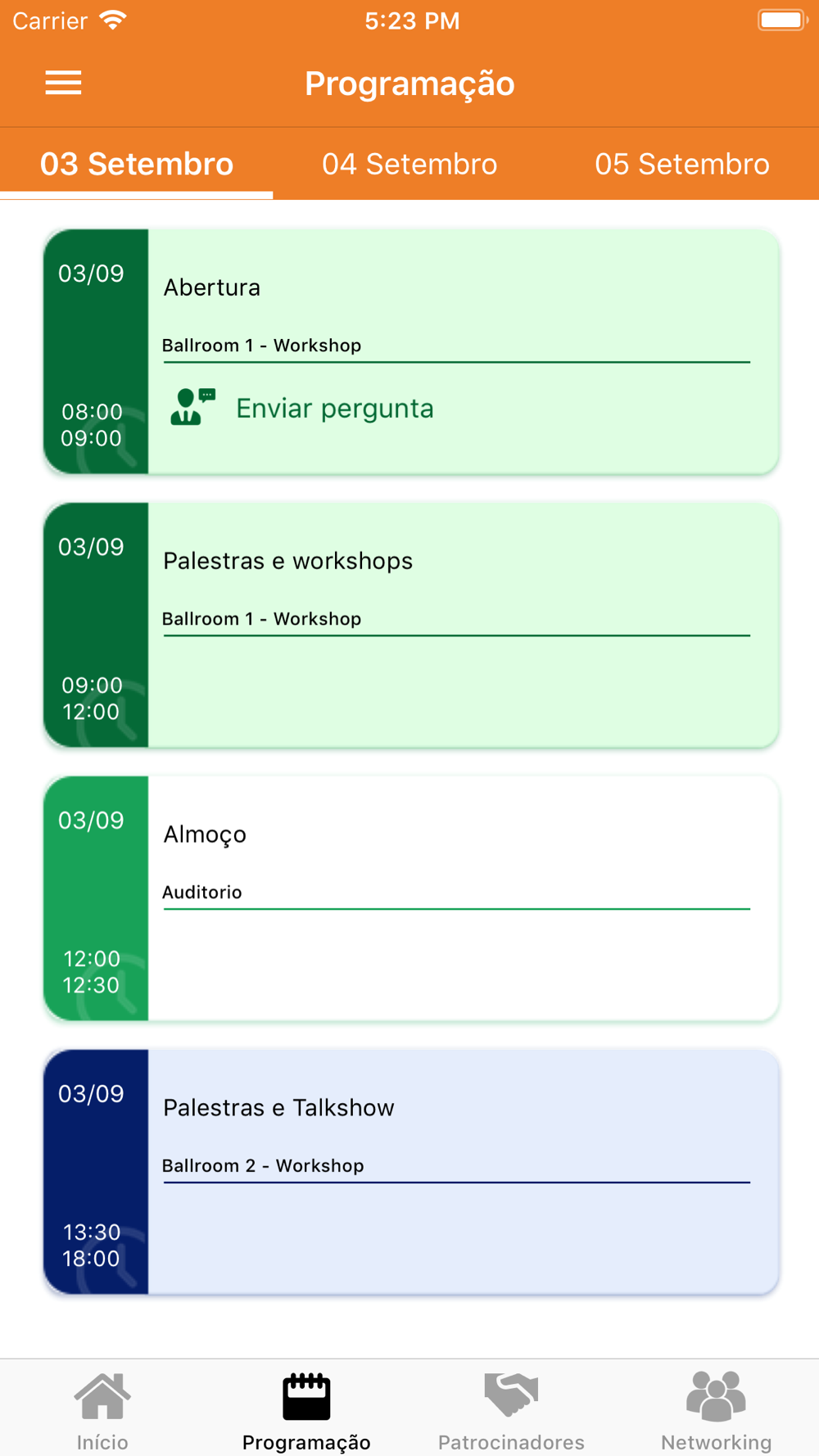The image size is (819, 1456).
Task: Switch to the 05 Setembro tab
Action: (682, 164)
